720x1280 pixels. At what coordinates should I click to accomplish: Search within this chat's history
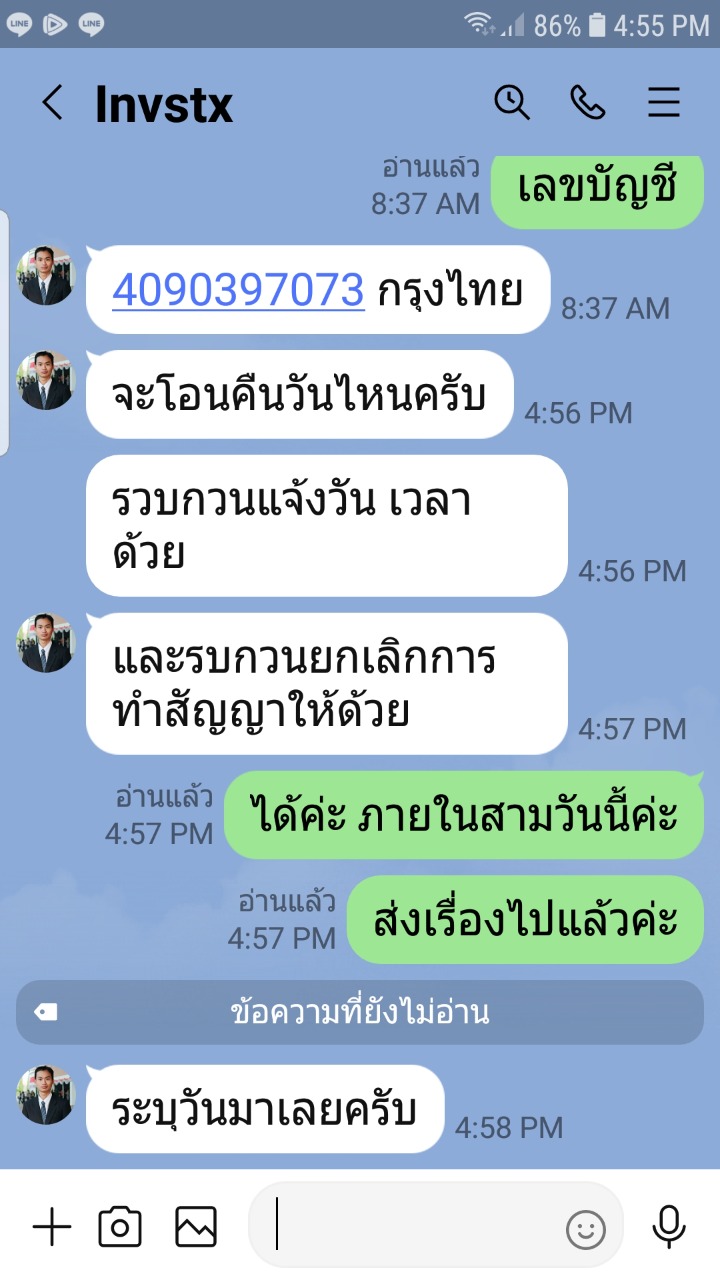(x=512, y=102)
